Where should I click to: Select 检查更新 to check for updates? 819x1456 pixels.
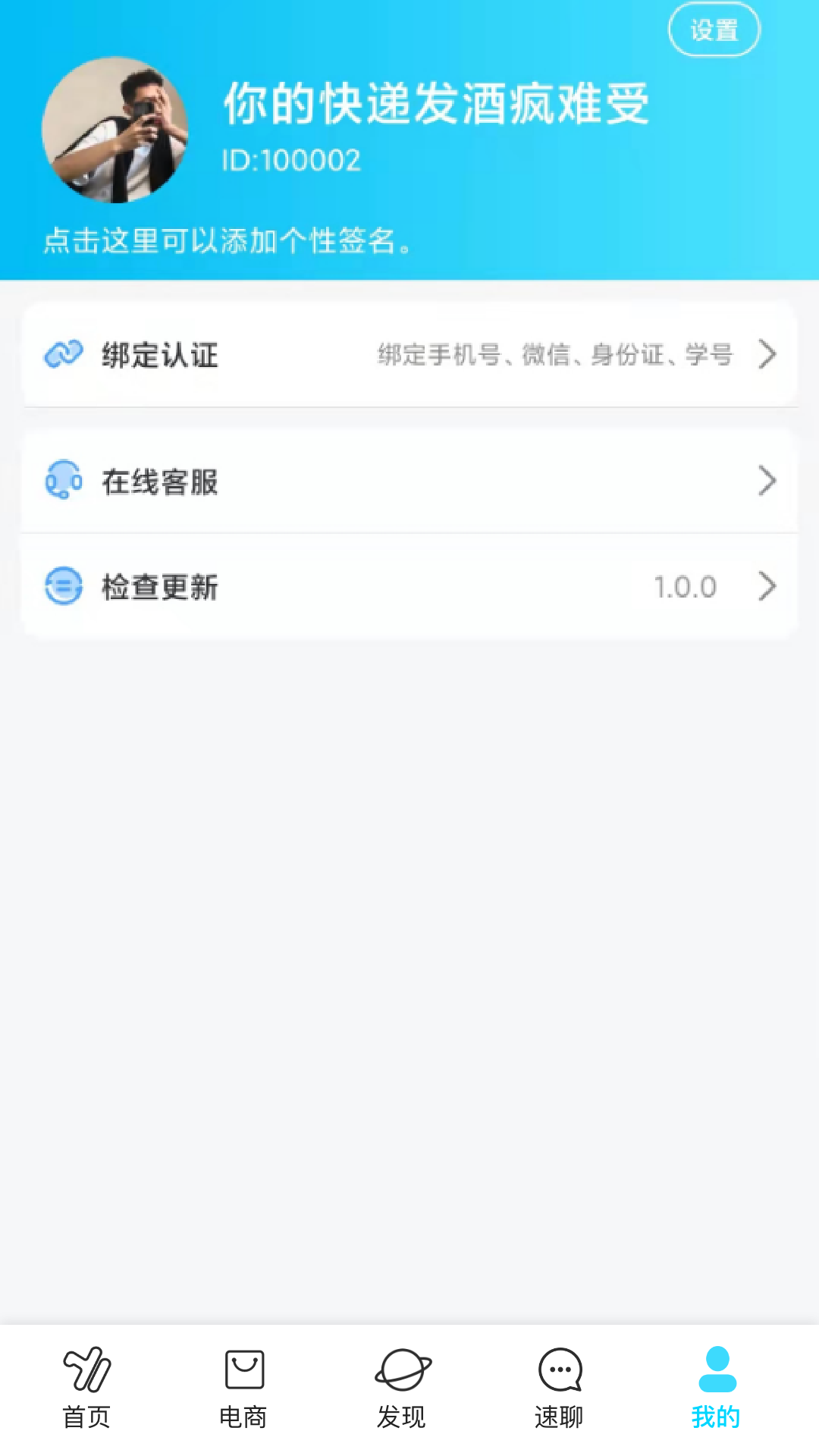(x=409, y=587)
